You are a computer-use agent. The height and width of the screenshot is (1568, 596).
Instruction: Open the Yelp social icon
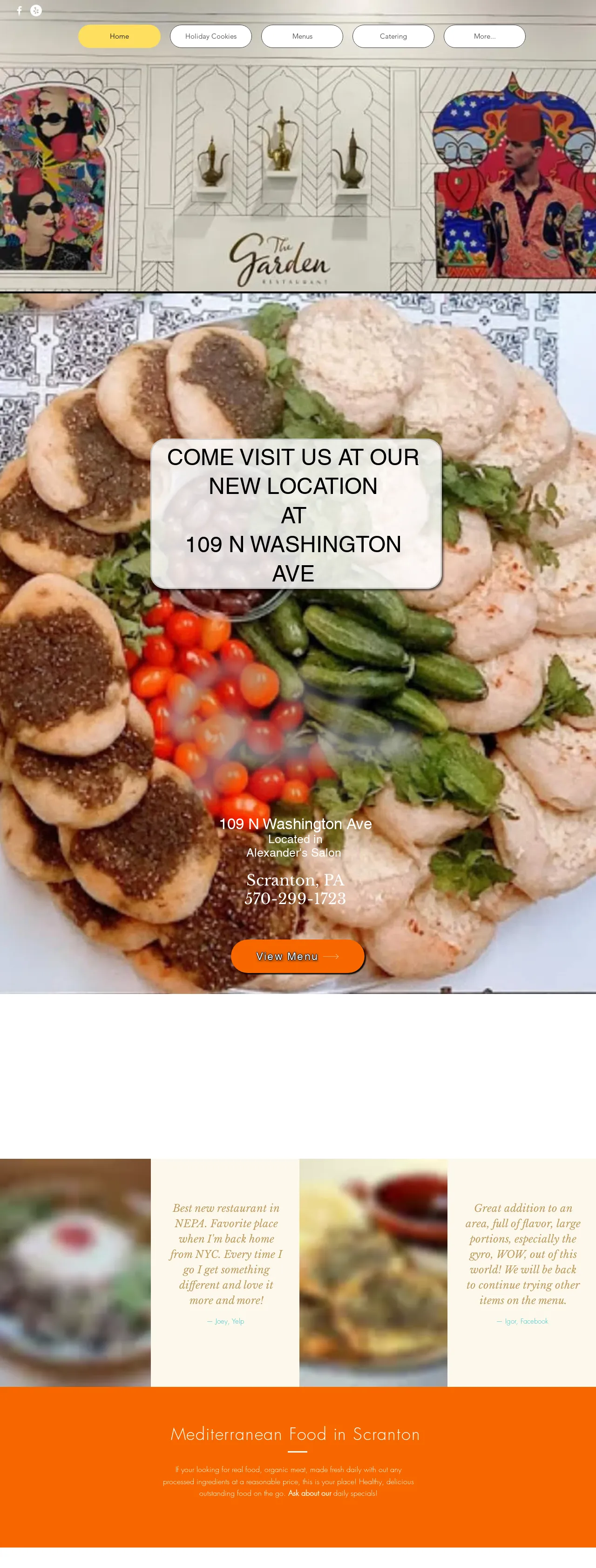(36, 10)
